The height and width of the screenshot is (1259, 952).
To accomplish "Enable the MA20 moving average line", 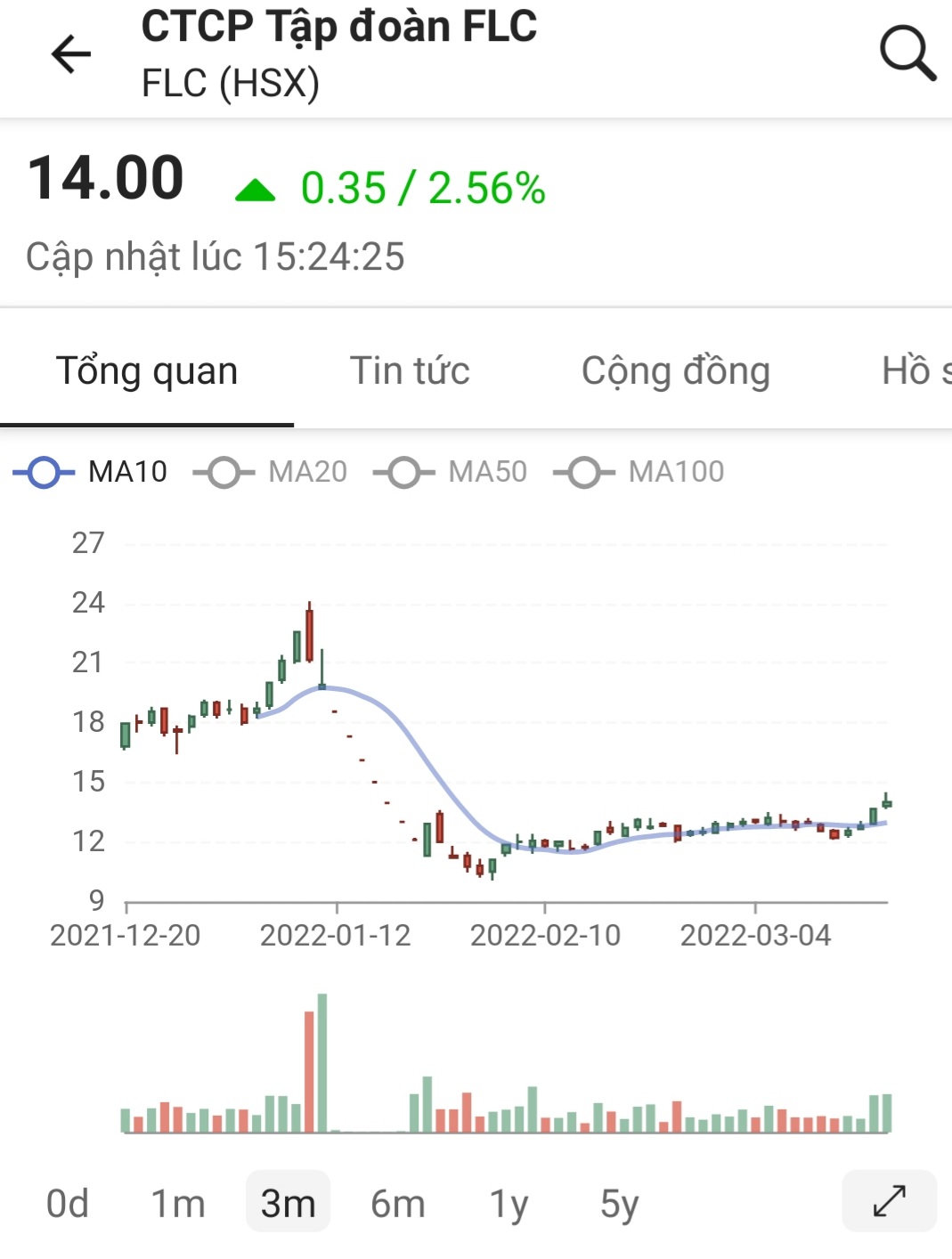I will click(x=271, y=472).
